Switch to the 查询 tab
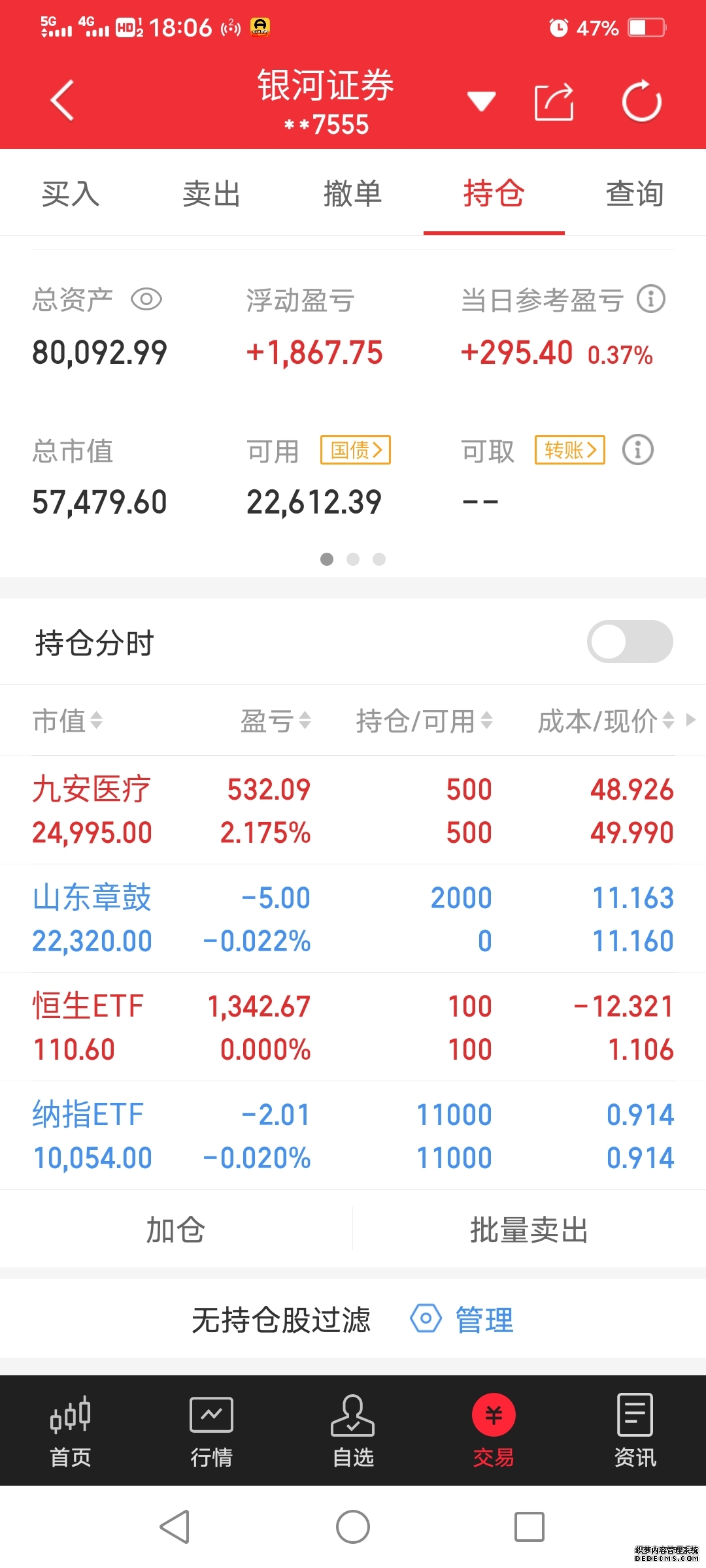 point(634,194)
